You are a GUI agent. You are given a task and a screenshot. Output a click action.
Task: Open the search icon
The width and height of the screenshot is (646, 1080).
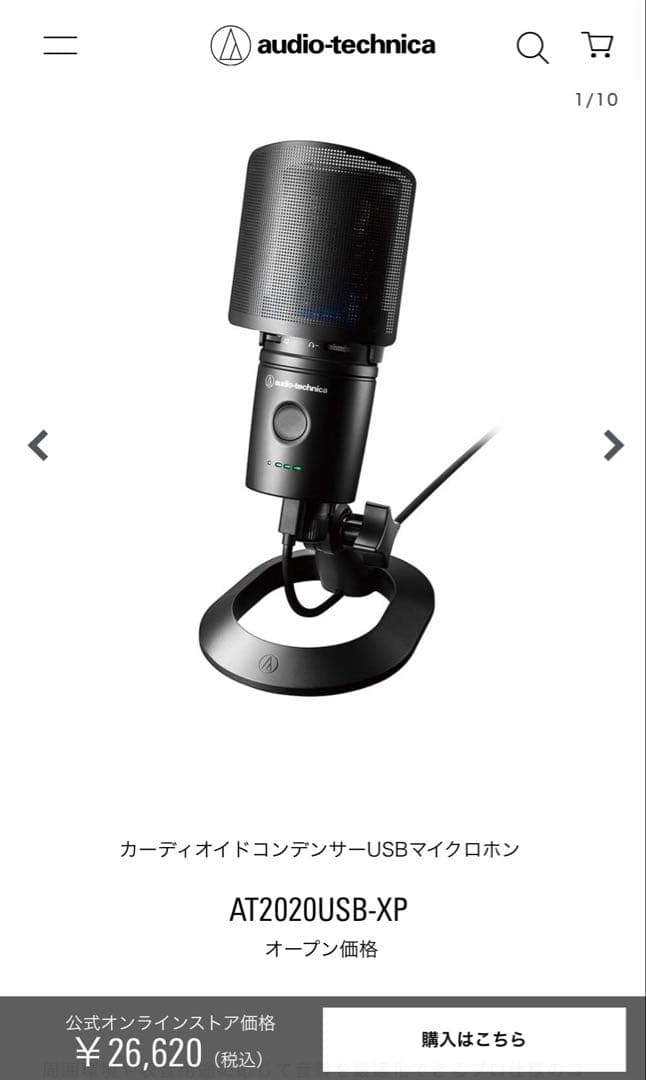coord(532,47)
